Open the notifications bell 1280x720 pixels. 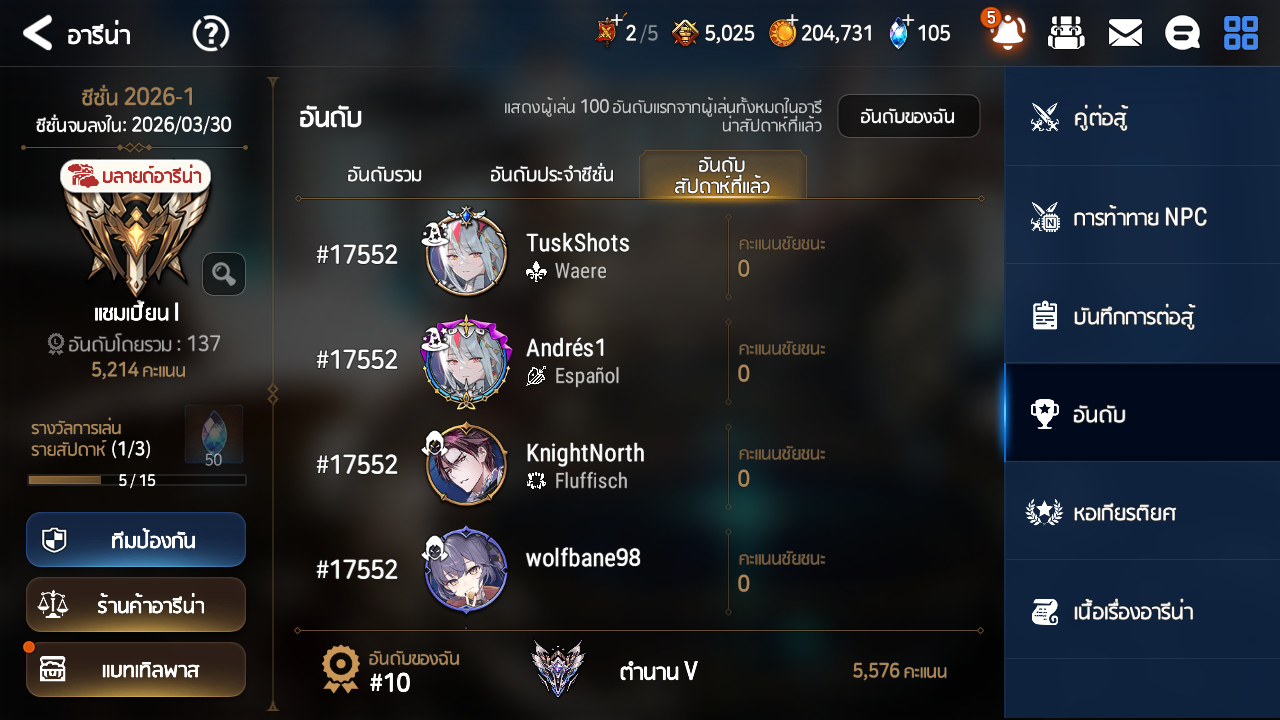pos(1008,34)
